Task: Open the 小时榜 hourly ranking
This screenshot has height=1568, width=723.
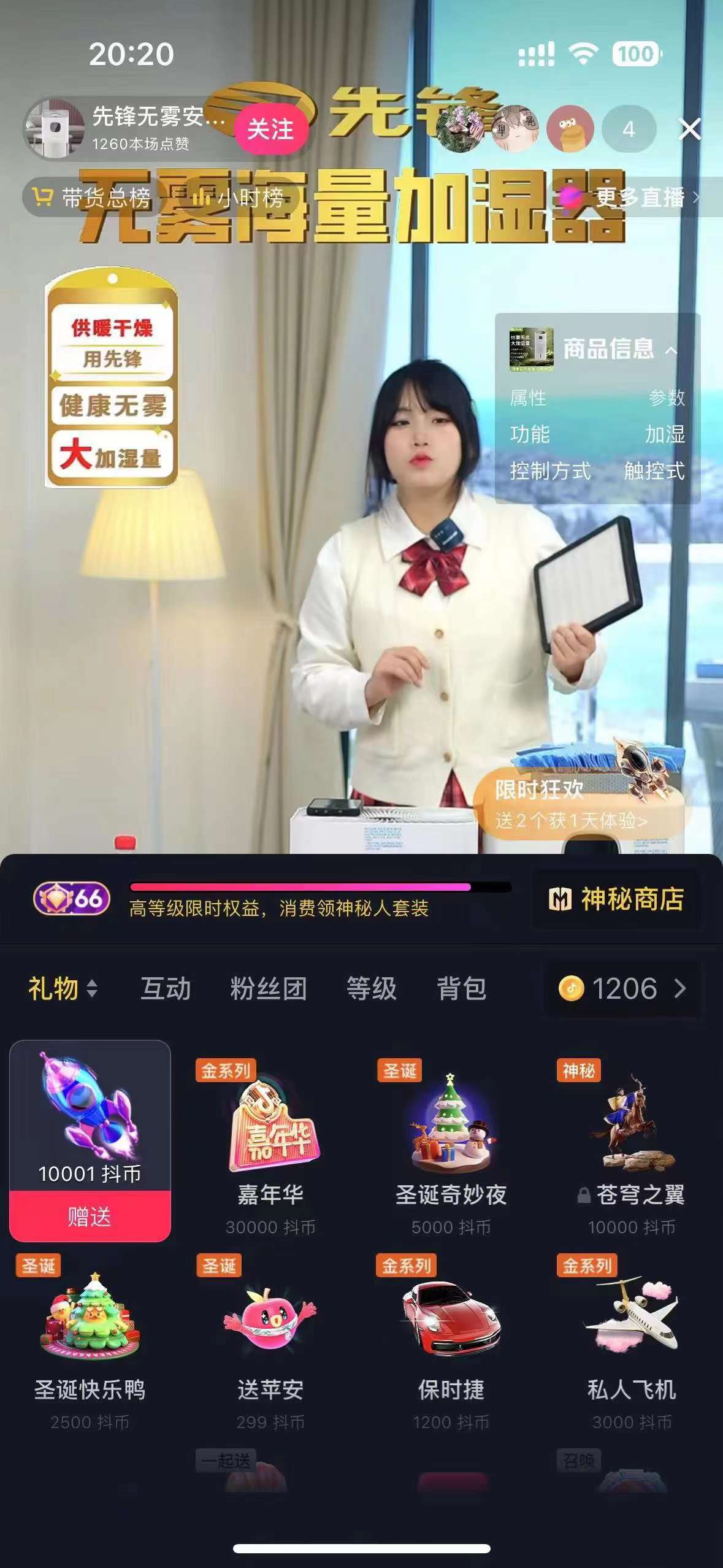Action: tap(237, 198)
